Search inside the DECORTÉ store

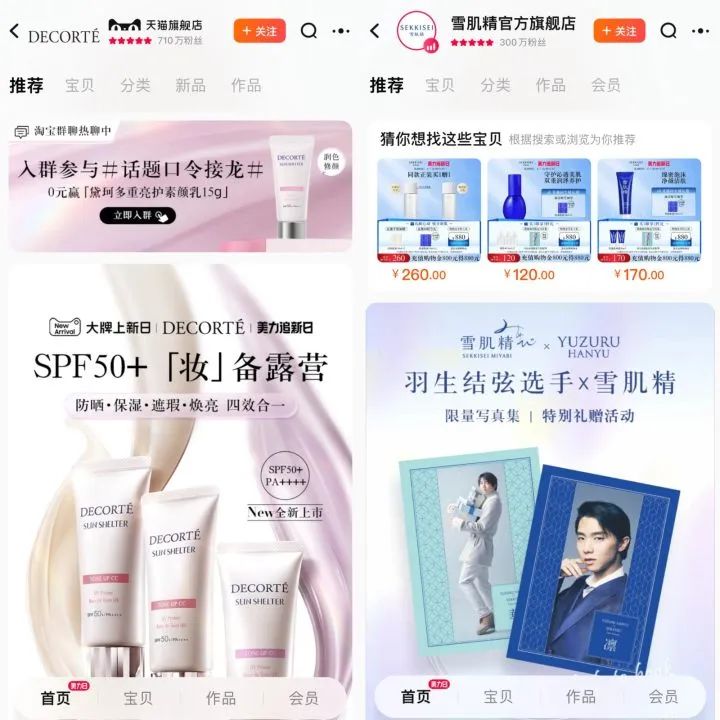pyautogui.click(x=309, y=31)
